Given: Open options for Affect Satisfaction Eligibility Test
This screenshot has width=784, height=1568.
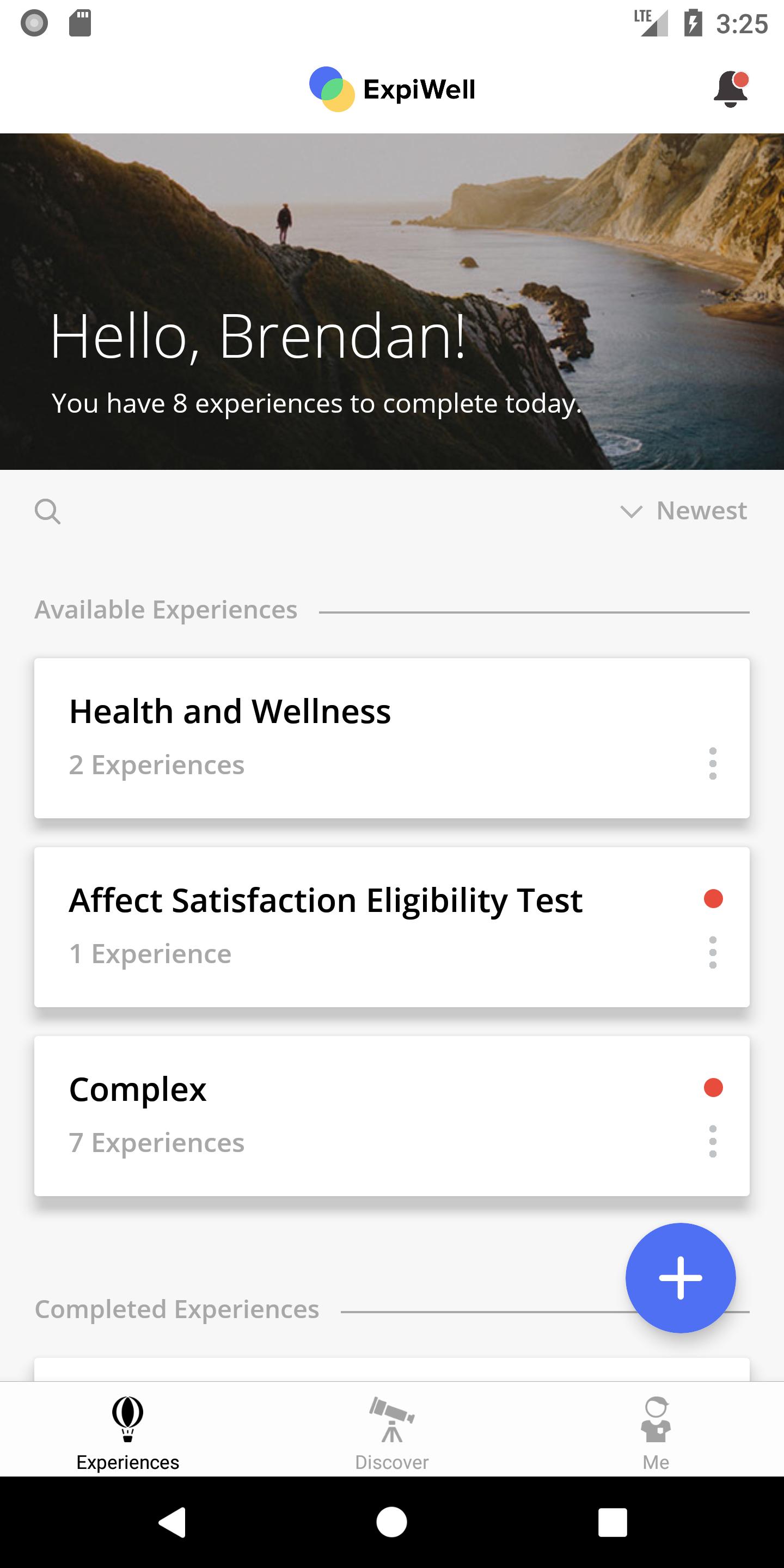Looking at the screenshot, I should [x=713, y=953].
